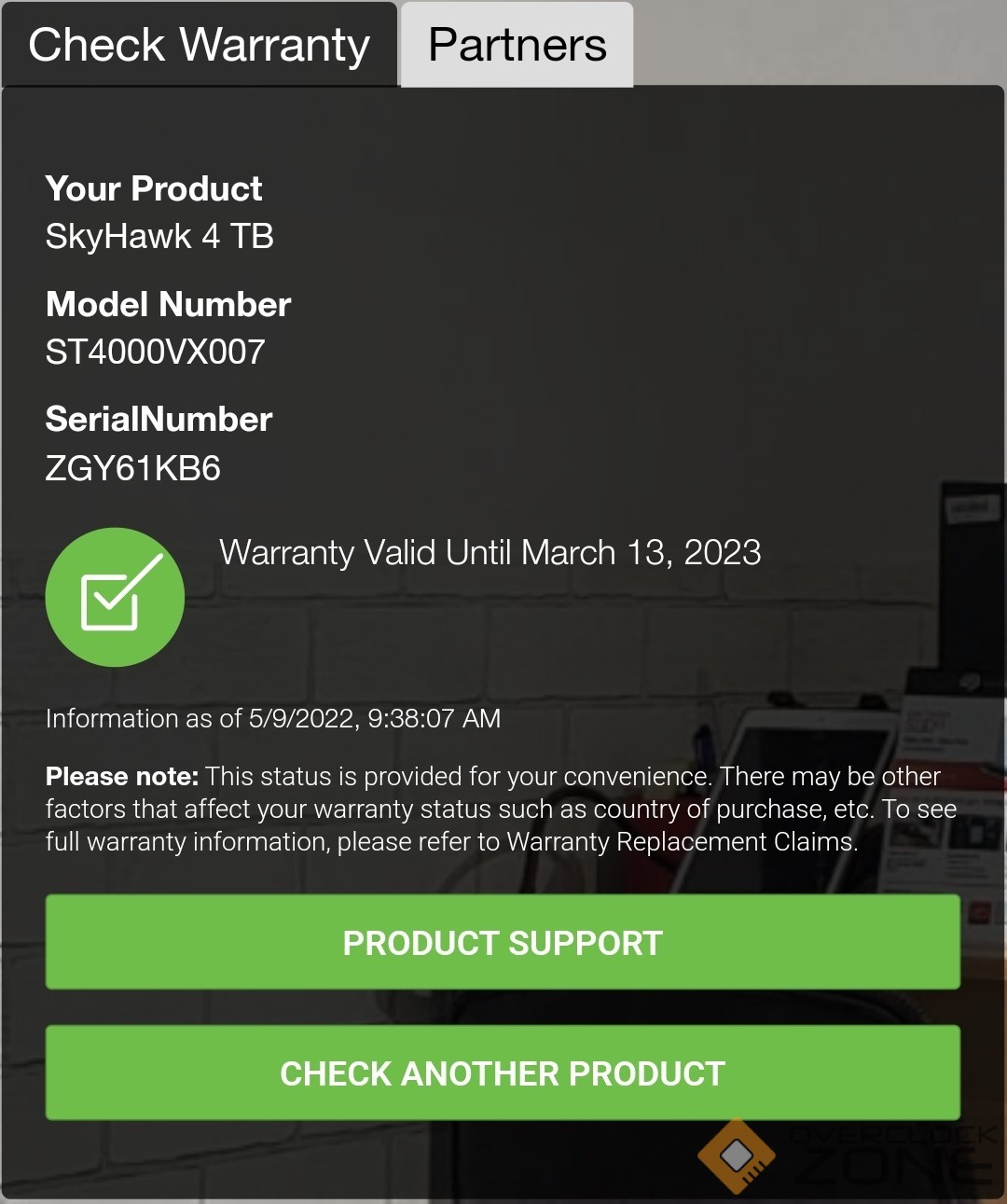
Task: Switch to the Partners tab
Action: tap(517, 45)
